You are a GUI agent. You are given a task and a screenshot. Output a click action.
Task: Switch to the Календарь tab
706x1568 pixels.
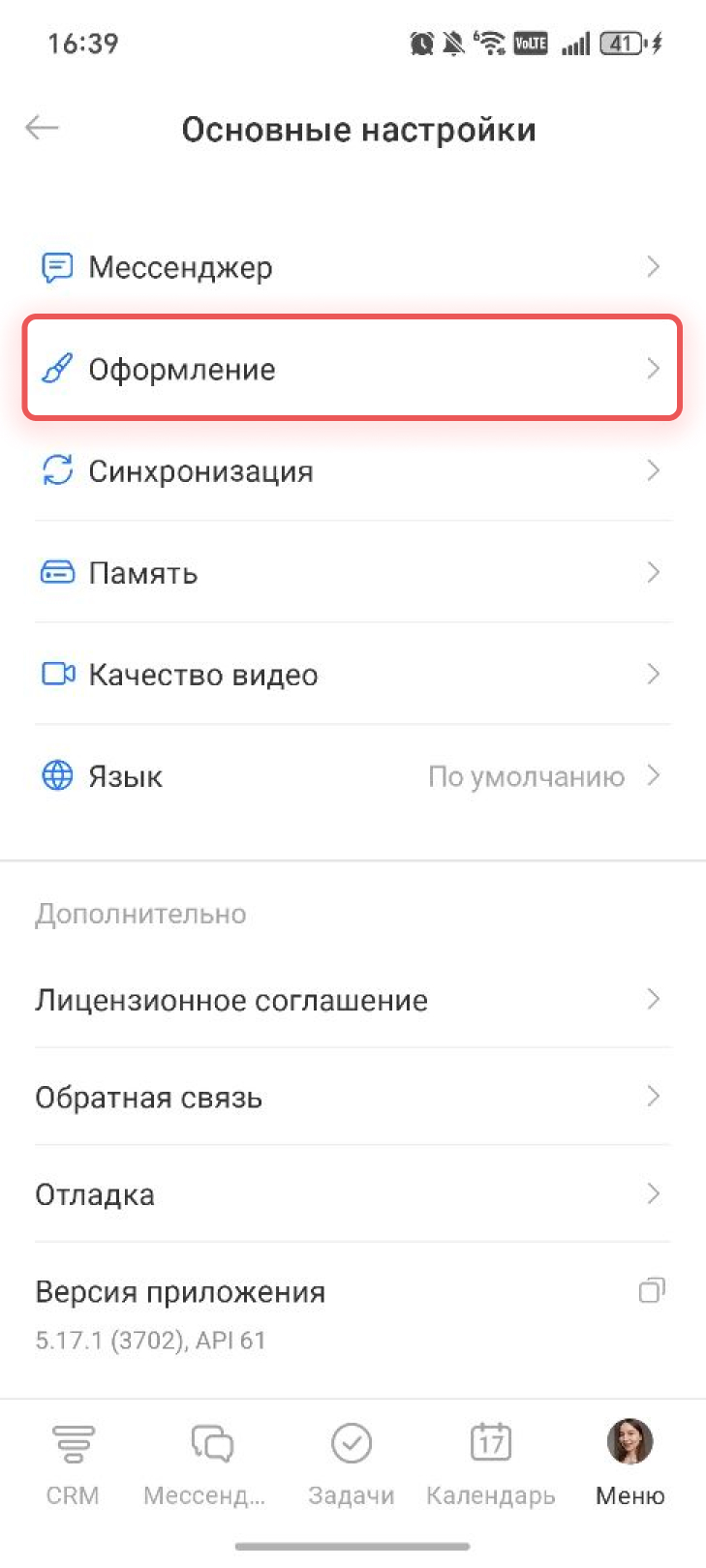[491, 1463]
